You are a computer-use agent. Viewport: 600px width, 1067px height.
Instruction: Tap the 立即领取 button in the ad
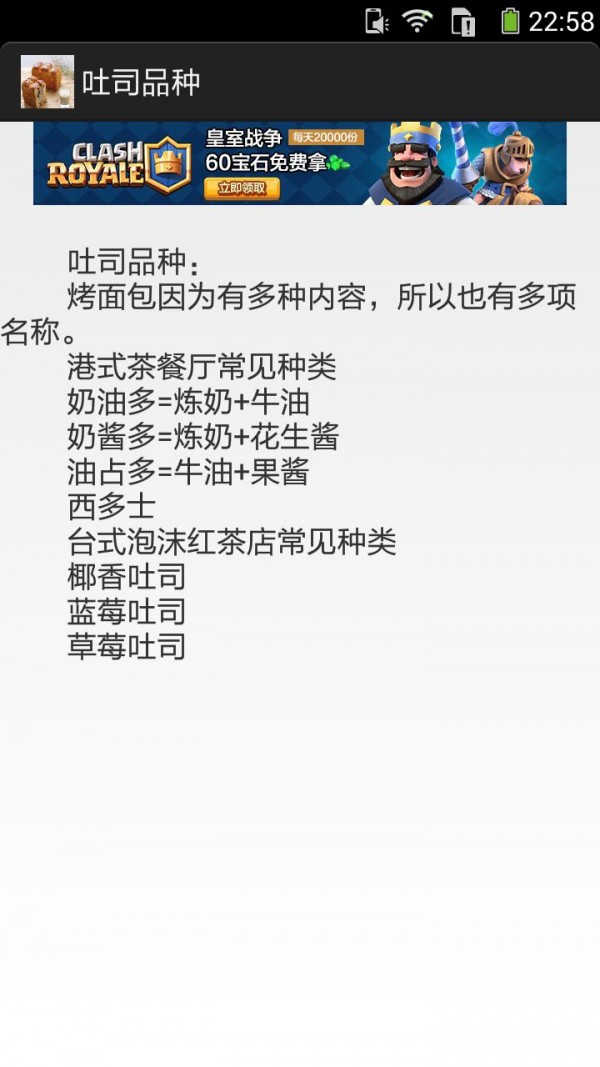242,188
